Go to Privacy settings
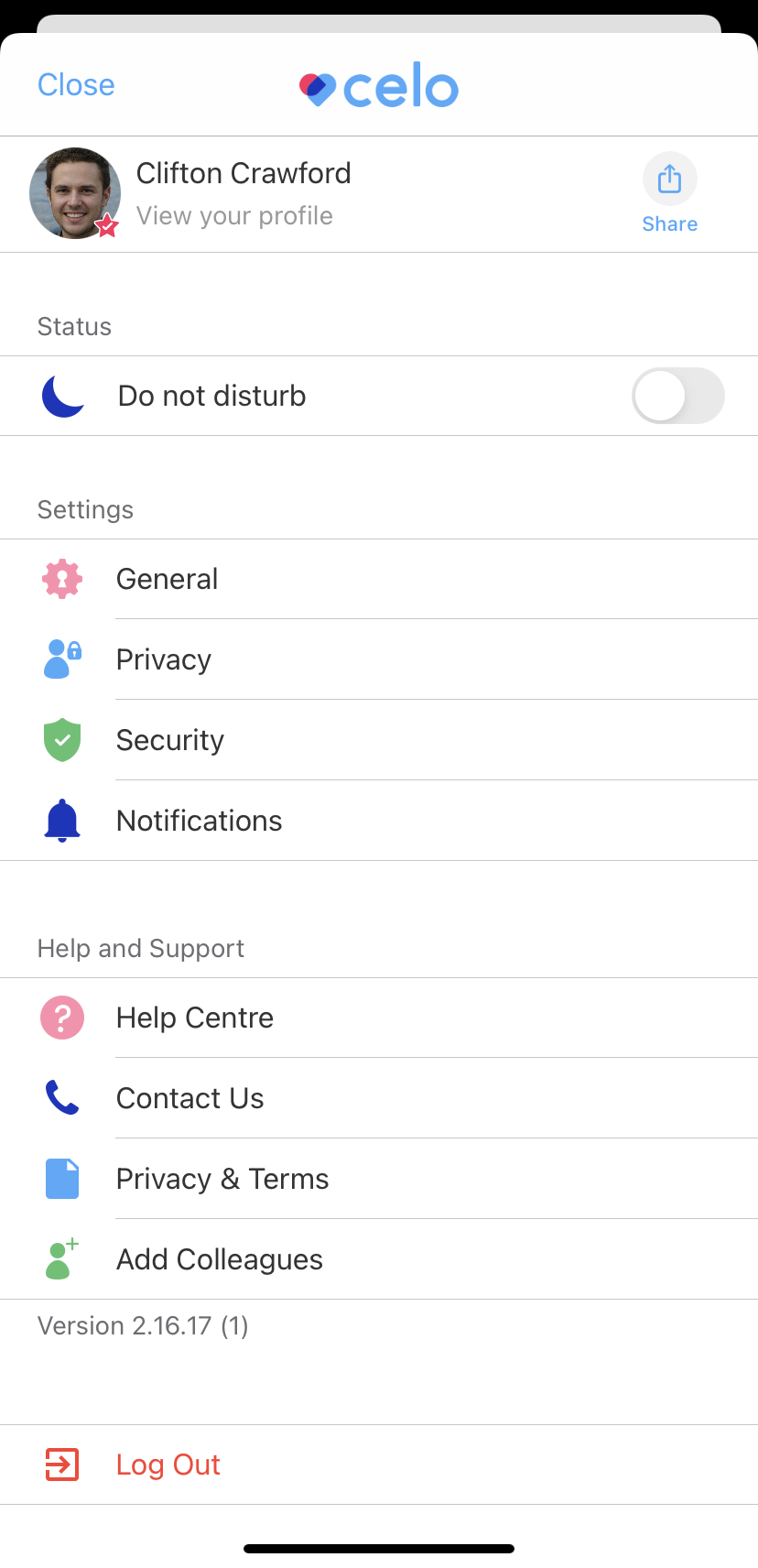Viewport: 758px width, 1568px height. (x=164, y=659)
